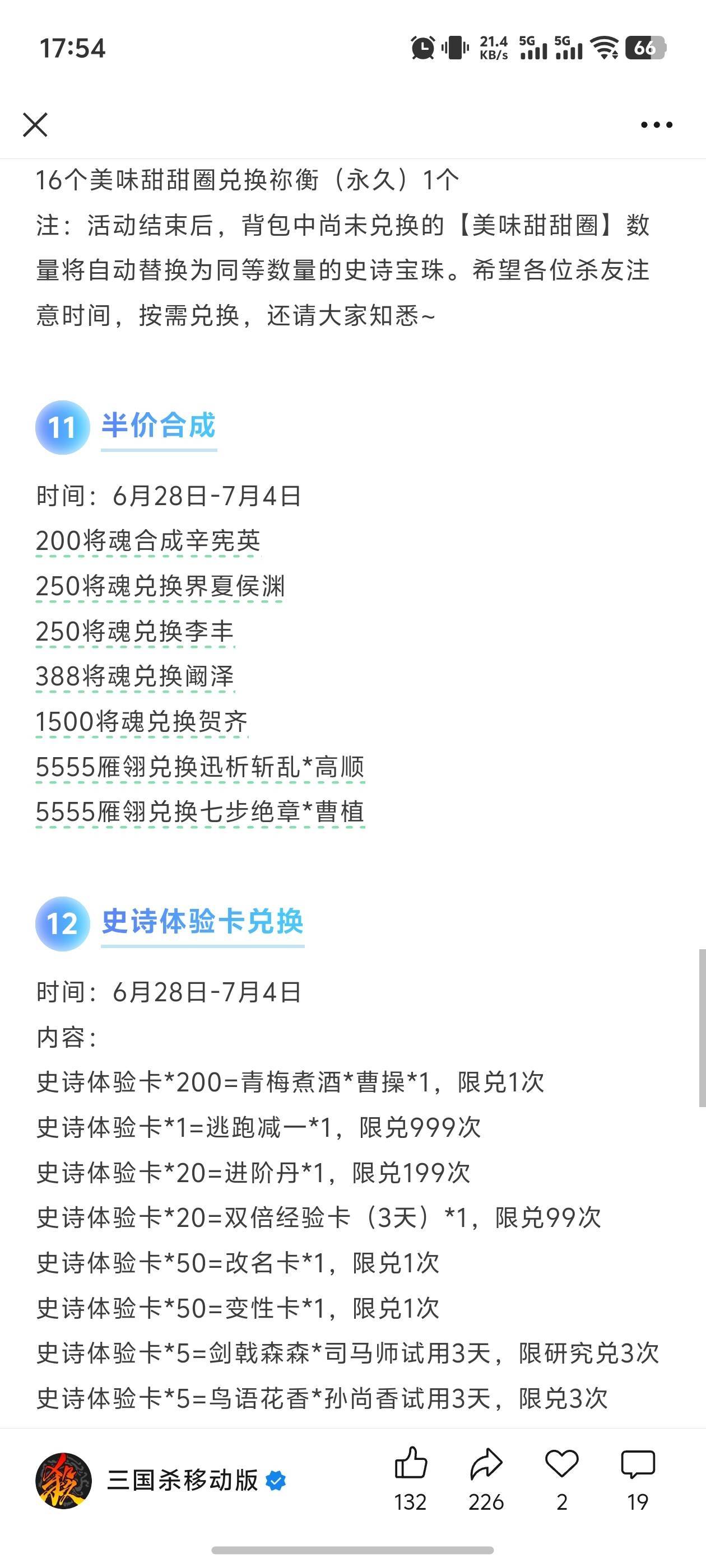
Task: Open the 1500将魂兑换贺齐 link
Action: point(141,721)
